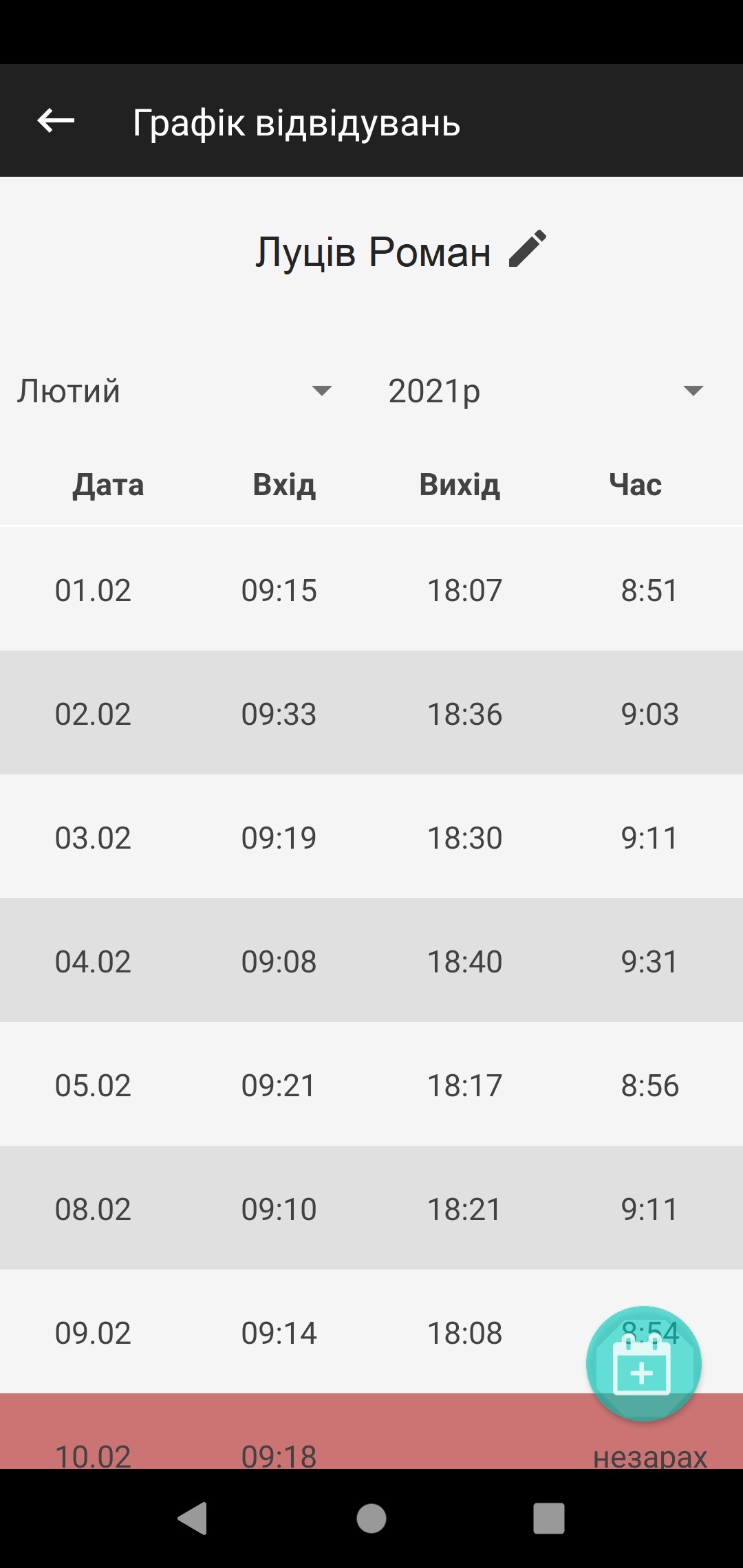
Task: Open recent apps from navigation bar
Action: pos(548,1518)
